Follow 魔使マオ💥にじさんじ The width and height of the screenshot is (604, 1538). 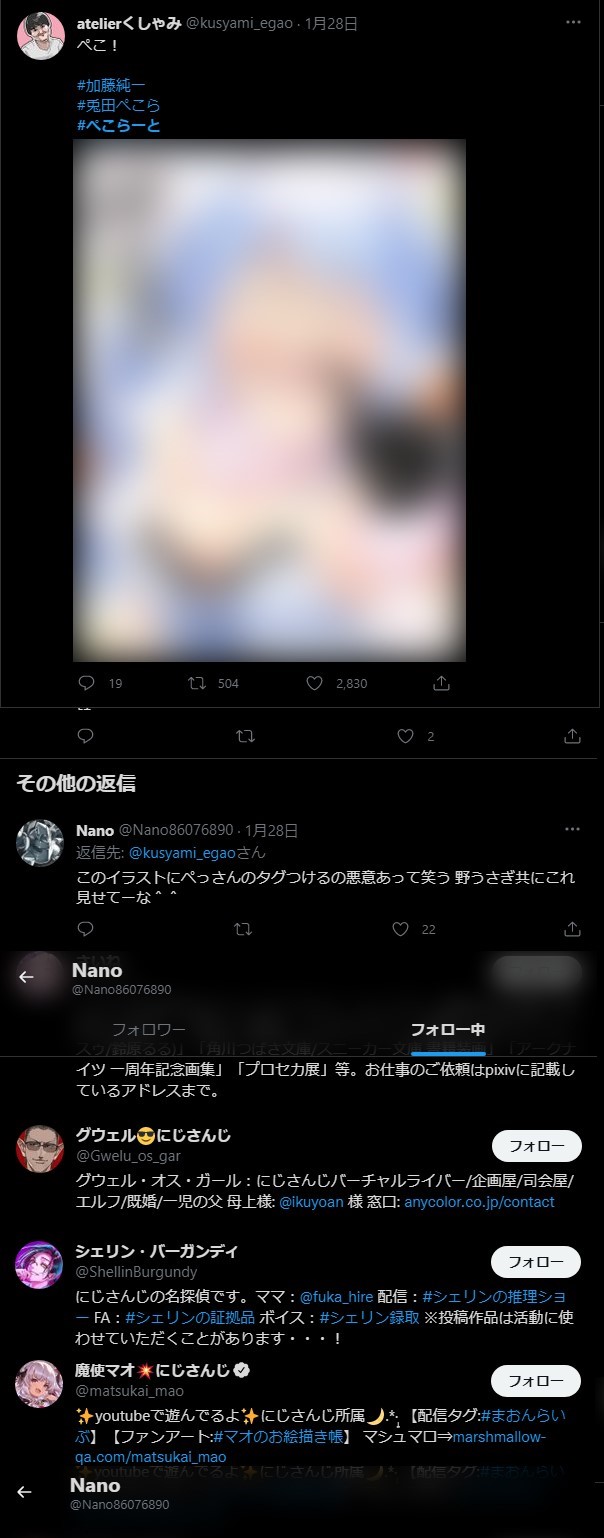click(x=536, y=1381)
